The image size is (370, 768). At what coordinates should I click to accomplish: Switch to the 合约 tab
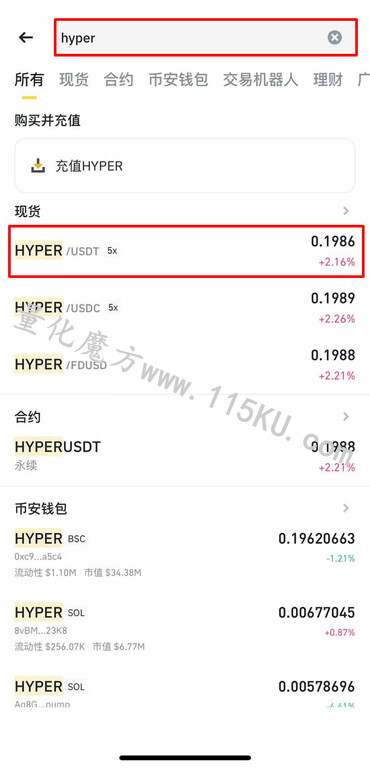(x=119, y=79)
